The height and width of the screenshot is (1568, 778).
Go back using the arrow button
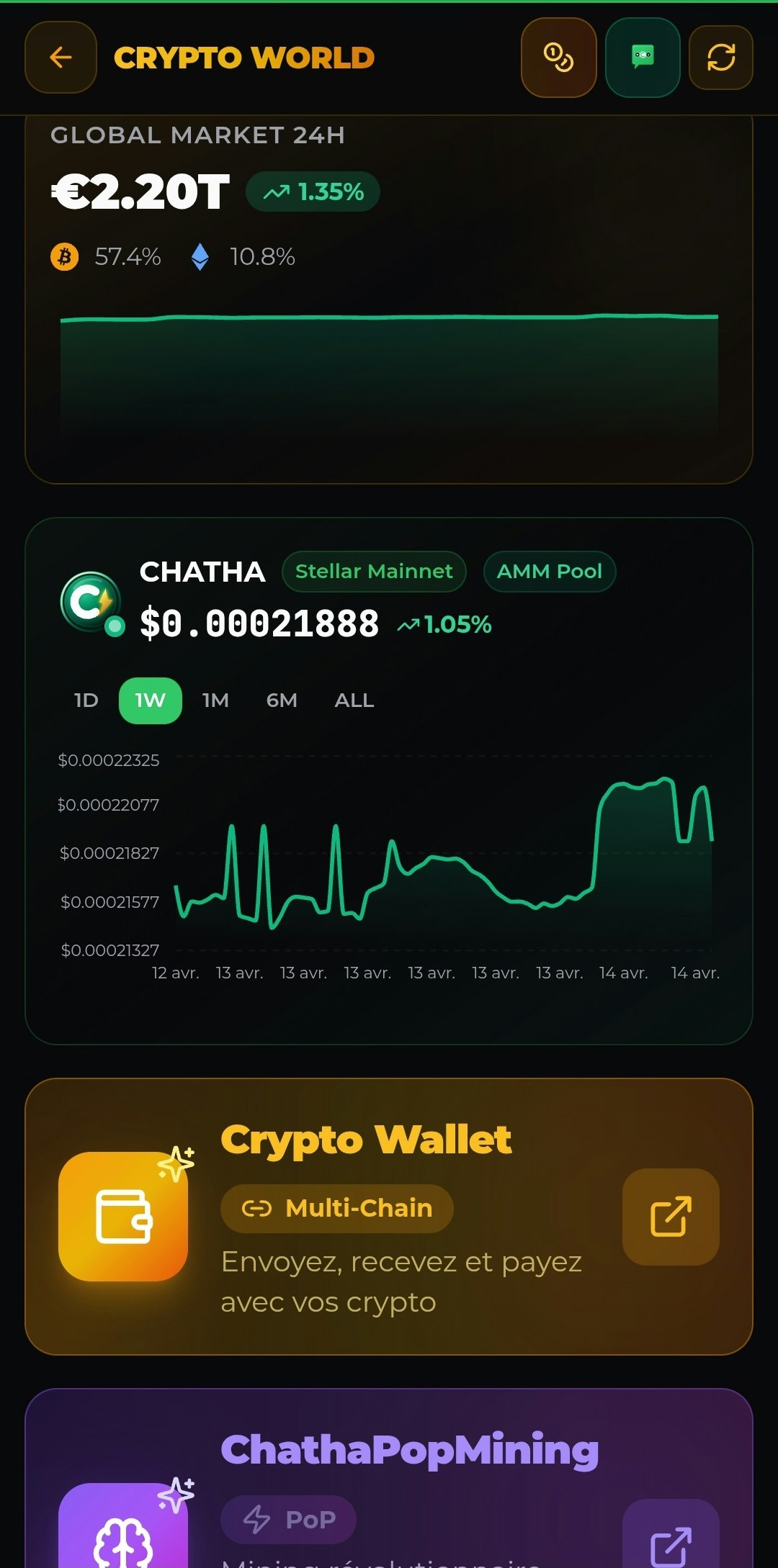pyautogui.click(x=61, y=58)
